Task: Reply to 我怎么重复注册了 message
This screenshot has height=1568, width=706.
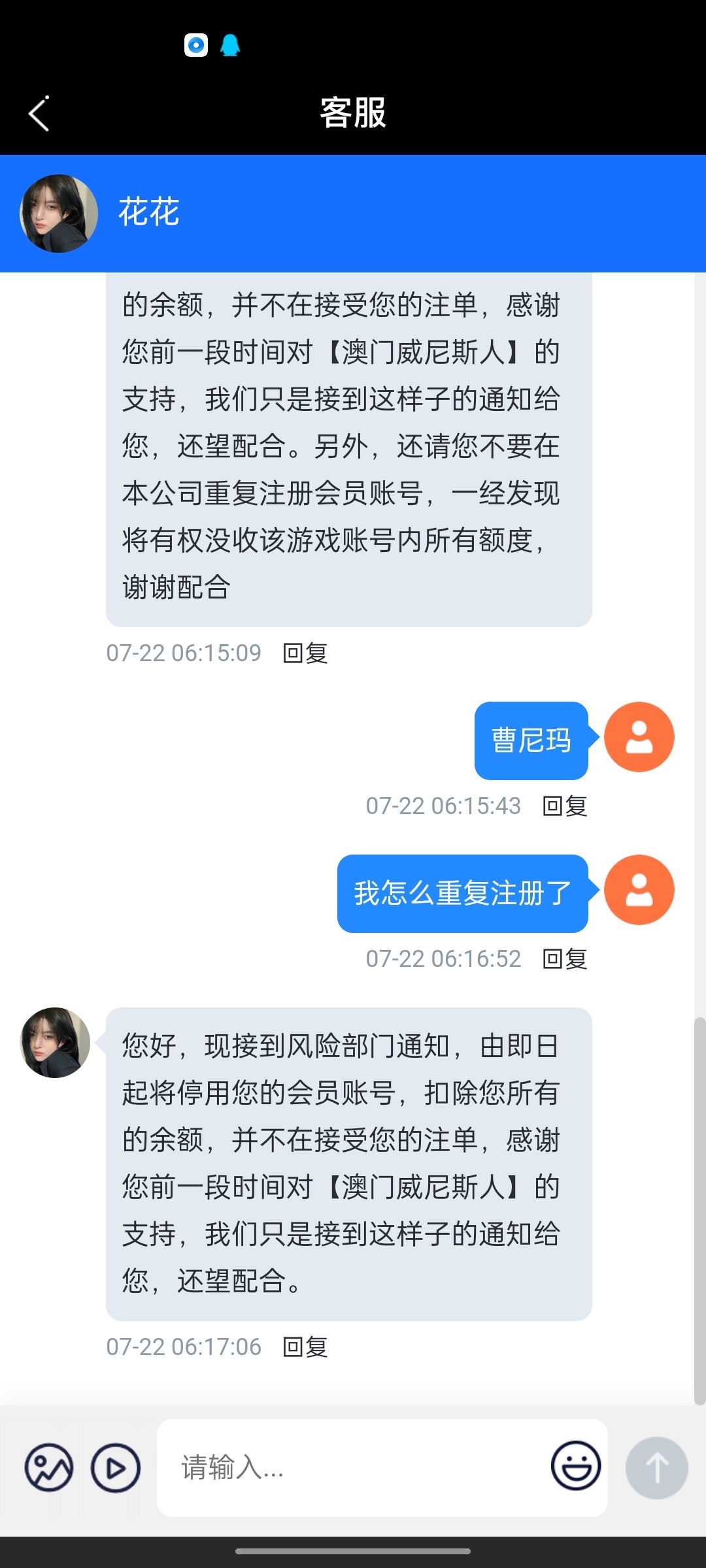Action: 565,958
